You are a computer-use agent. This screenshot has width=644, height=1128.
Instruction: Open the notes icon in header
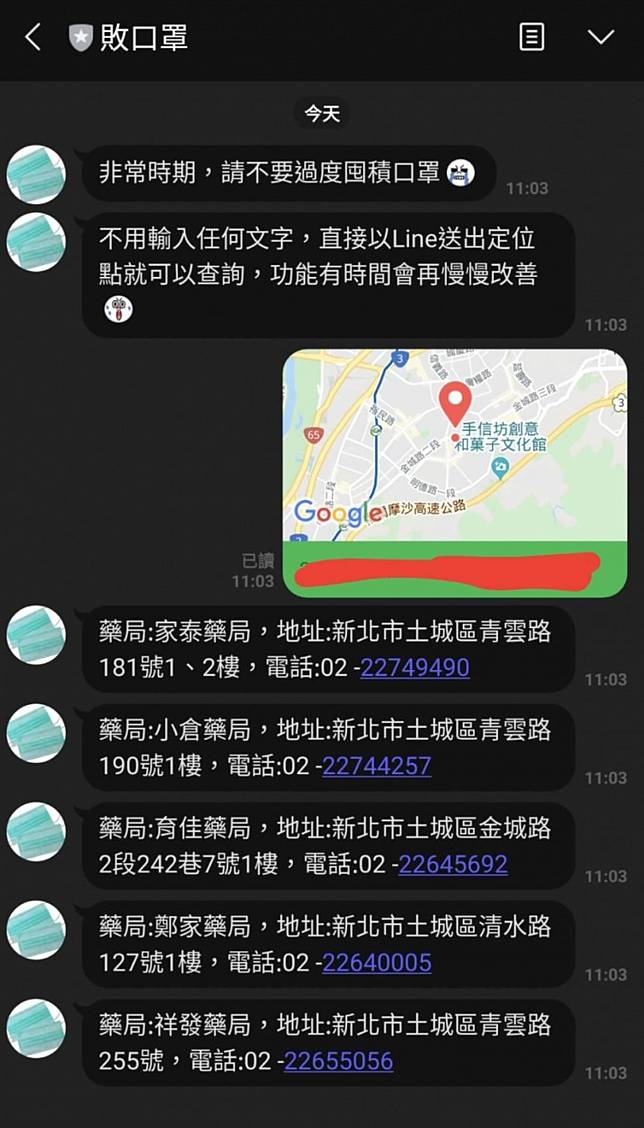pyautogui.click(x=532, y=38)
